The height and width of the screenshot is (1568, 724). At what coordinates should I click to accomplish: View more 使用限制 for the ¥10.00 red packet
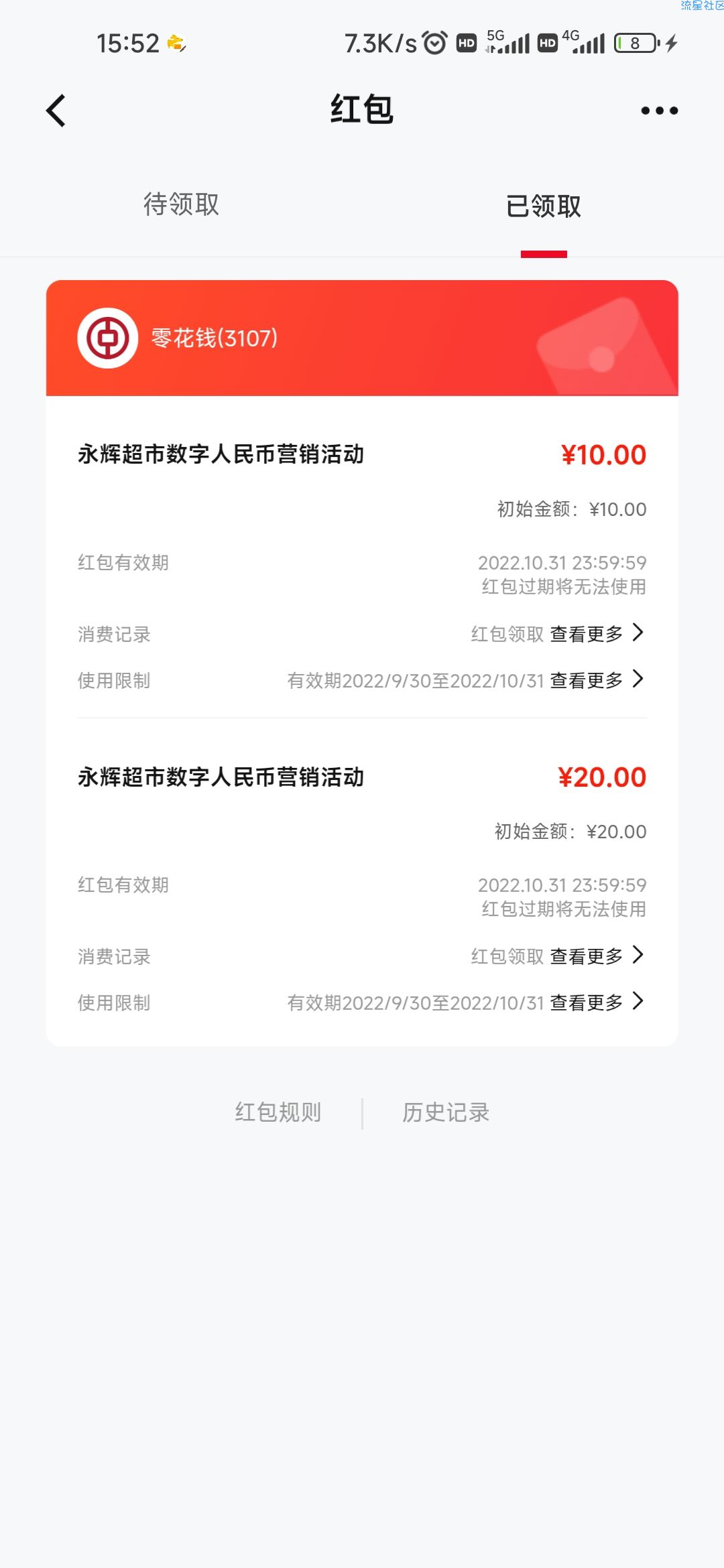tap(597, 680)
